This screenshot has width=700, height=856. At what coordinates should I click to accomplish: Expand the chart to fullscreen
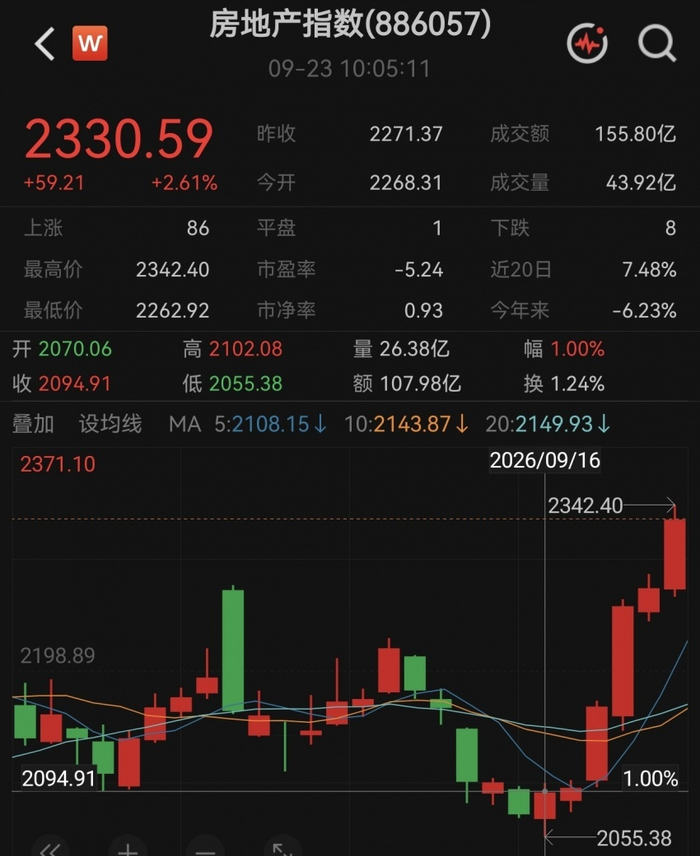click(283, 849)
